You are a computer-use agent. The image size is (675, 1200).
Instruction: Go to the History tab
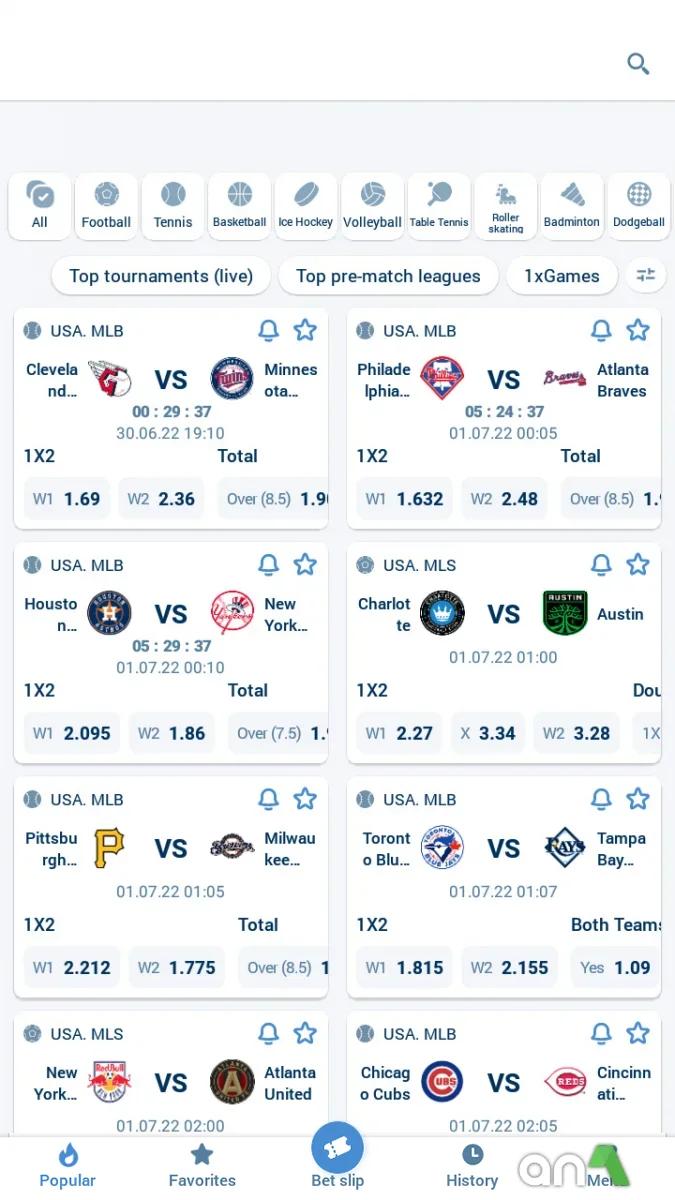point(472,1166)
